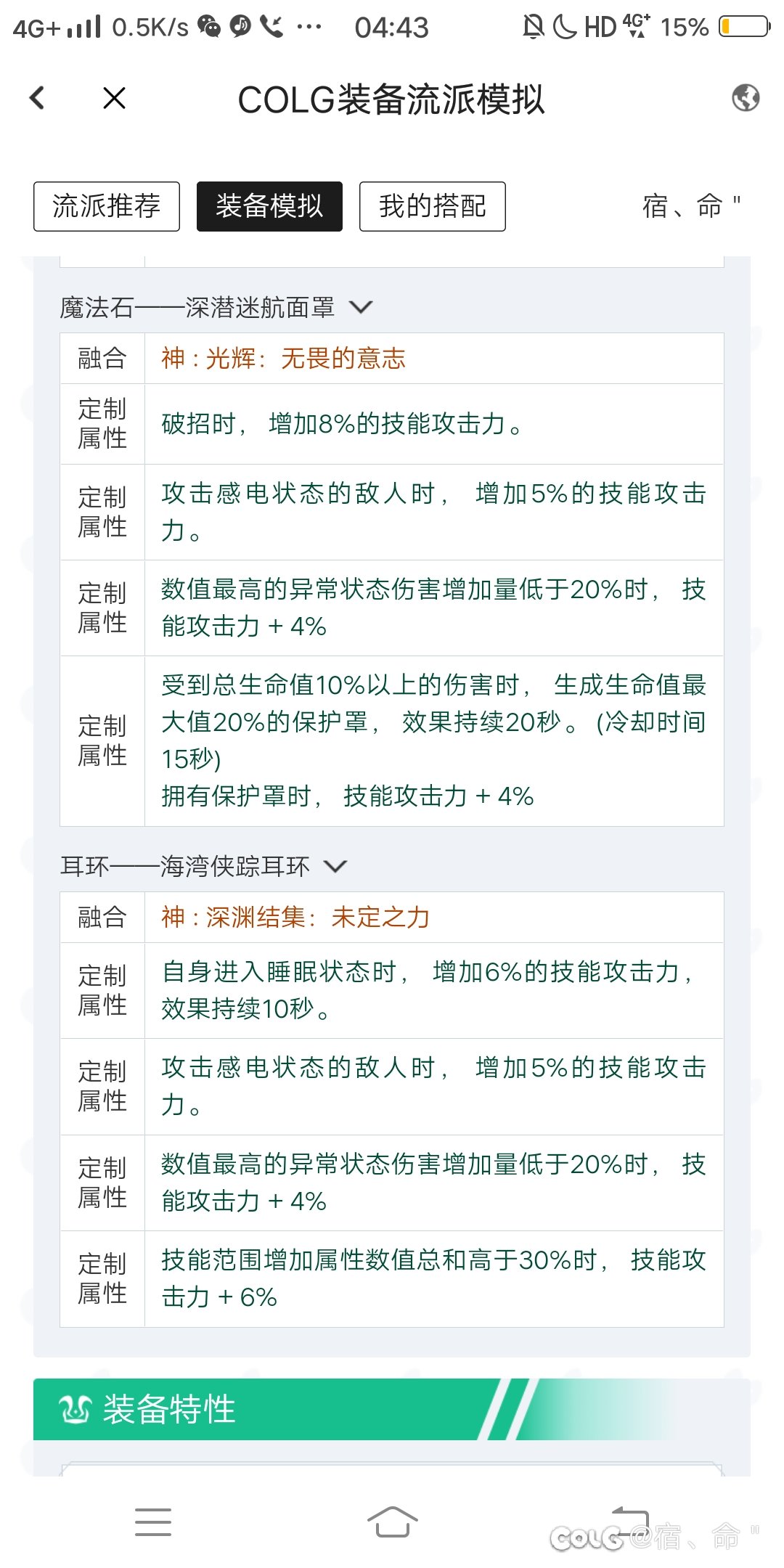
Task: Close the COLG webpage with the X
Action: pos(115,98)
